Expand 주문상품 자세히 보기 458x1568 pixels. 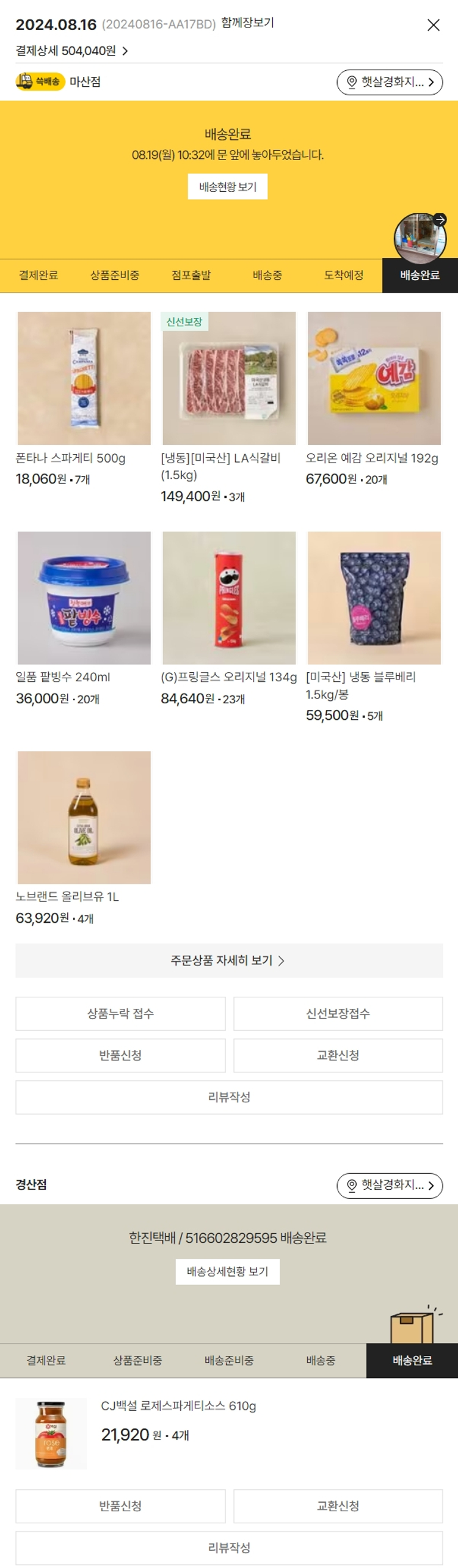pyautogui.click(x=228, y=960)
